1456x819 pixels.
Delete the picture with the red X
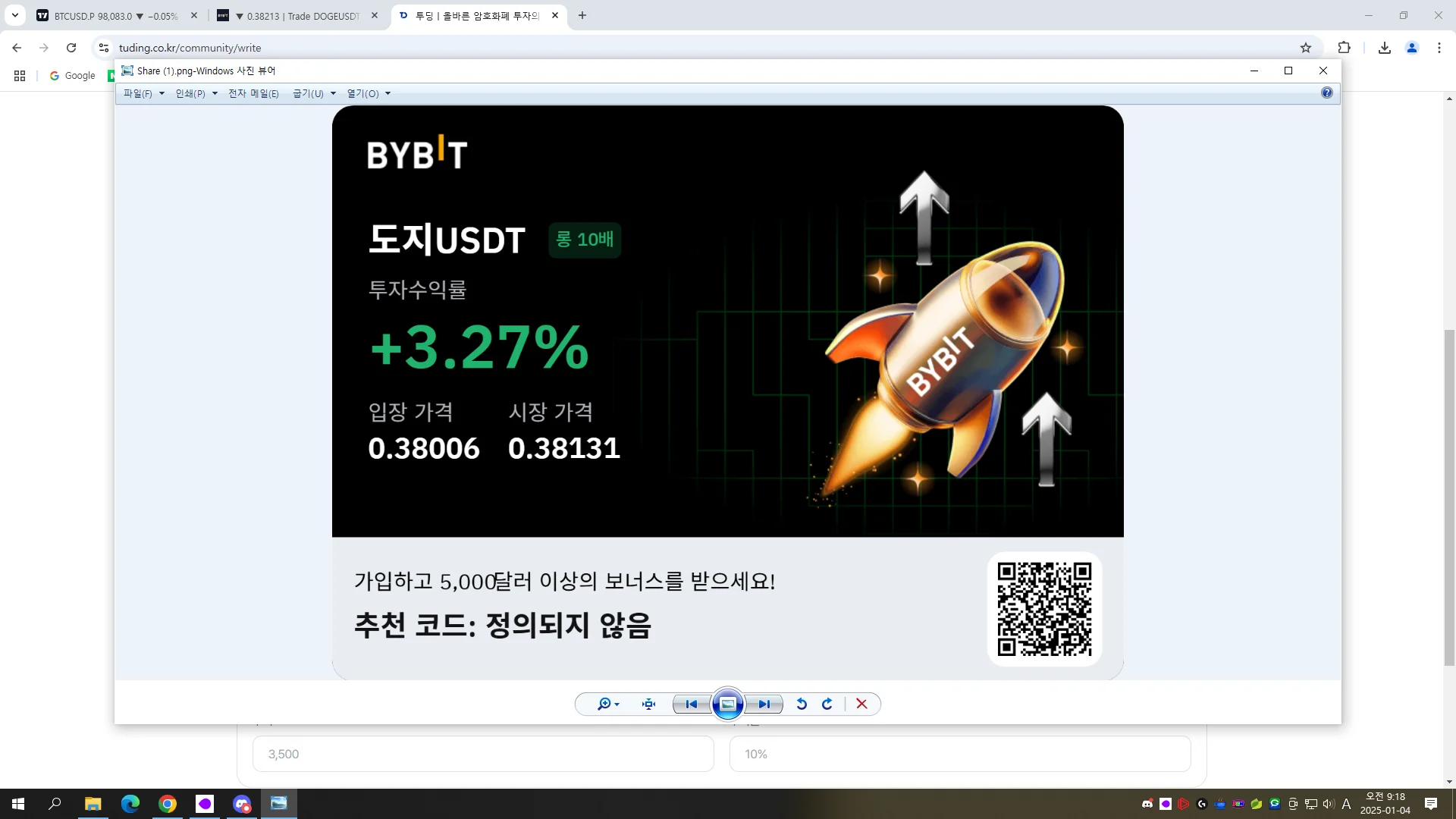click(861, 704)
